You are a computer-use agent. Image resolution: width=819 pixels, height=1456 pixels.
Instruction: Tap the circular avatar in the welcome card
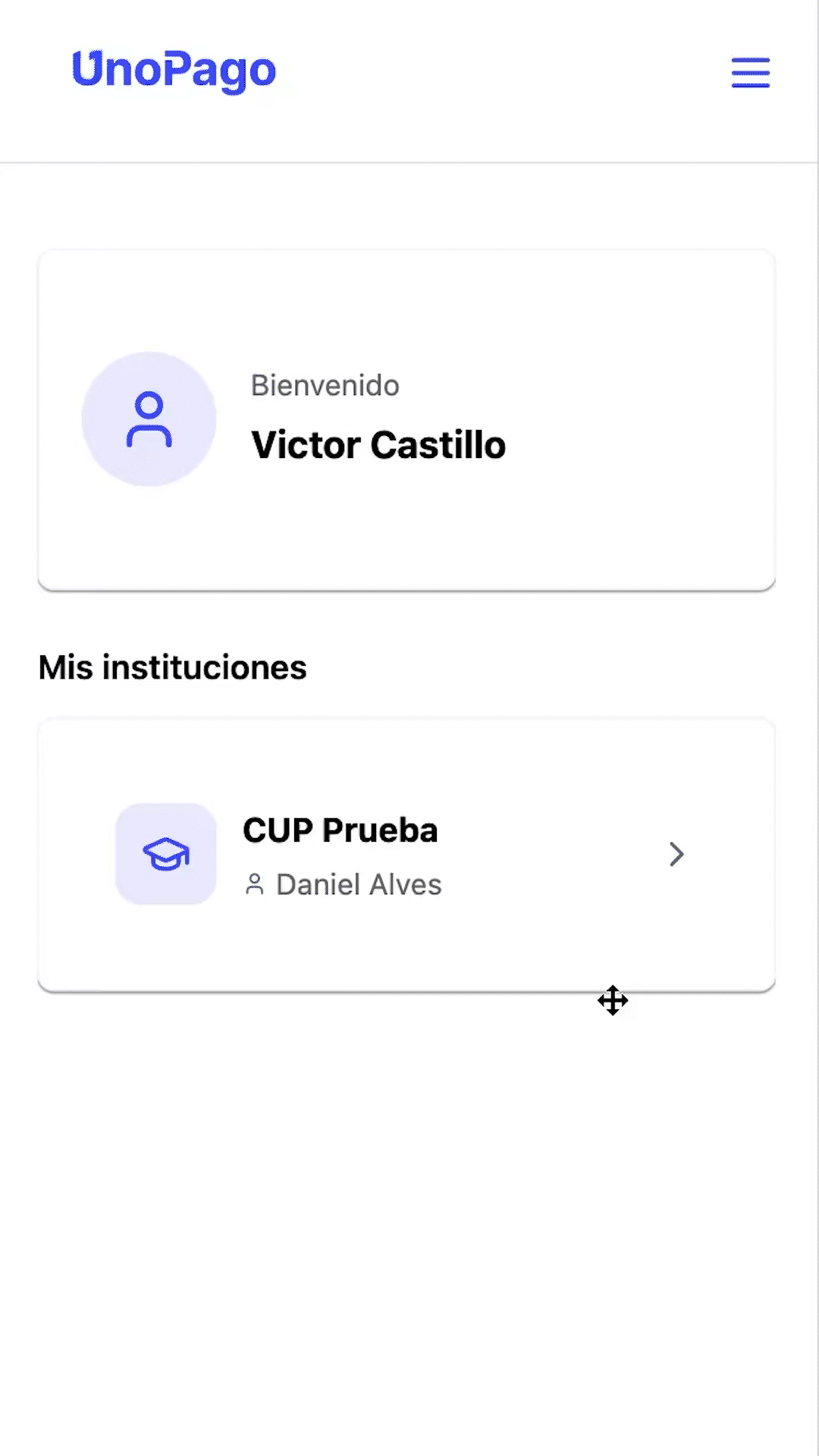tap(149, 418)
